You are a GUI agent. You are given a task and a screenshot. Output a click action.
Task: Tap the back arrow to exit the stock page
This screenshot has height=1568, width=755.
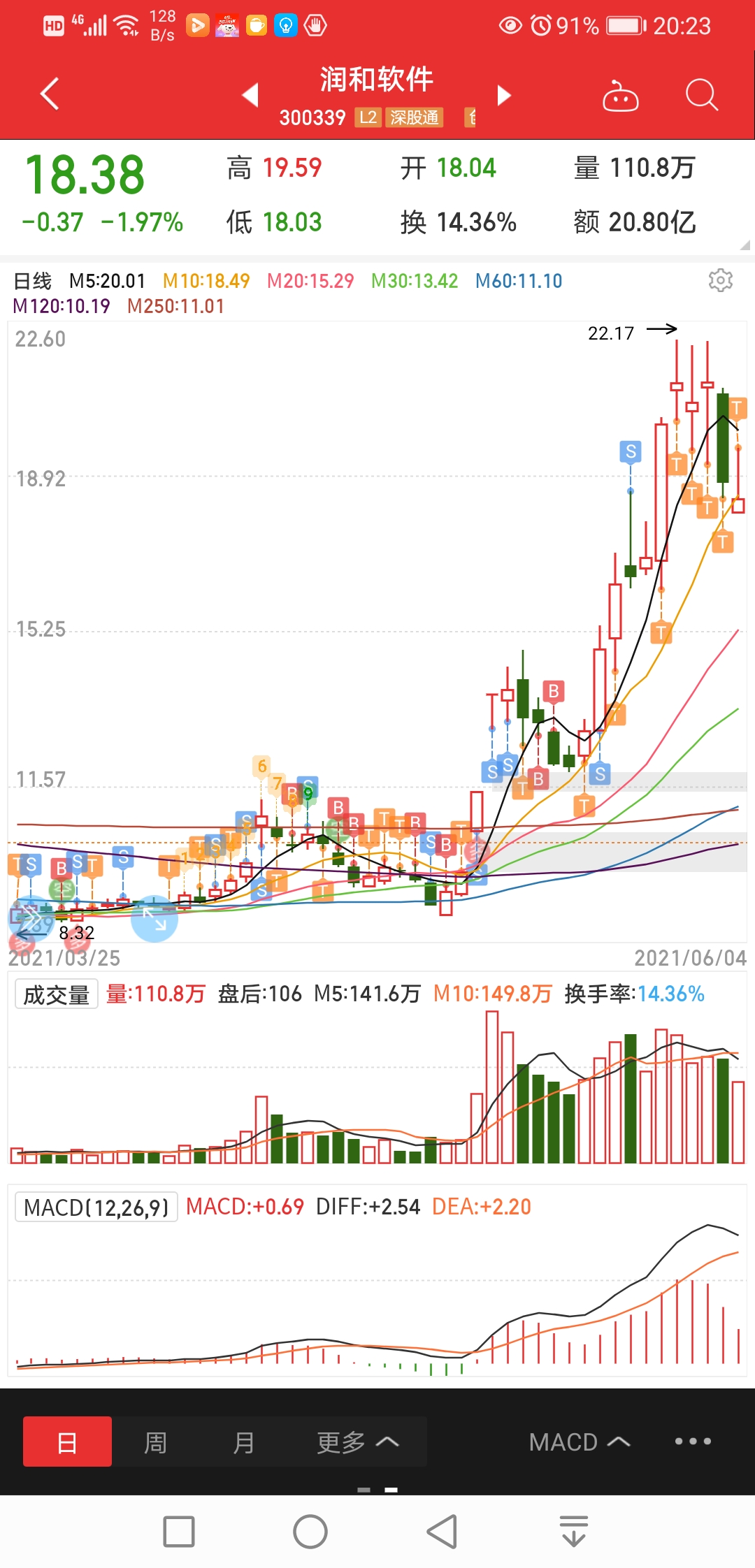pos(48,92)
